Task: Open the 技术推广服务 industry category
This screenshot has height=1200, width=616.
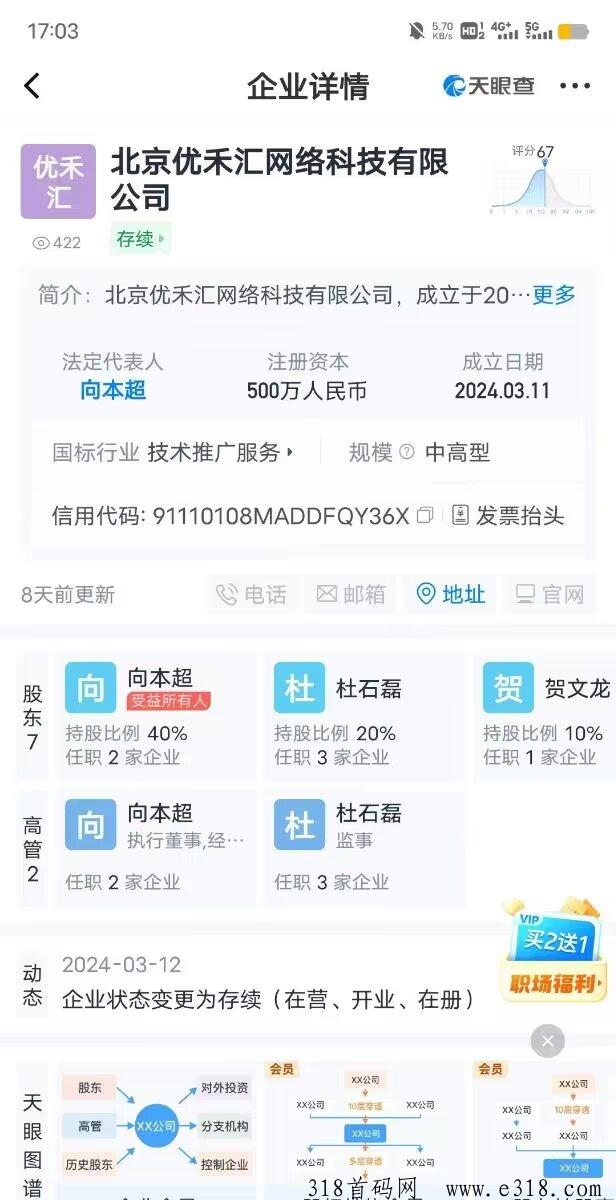Action: 221,452
